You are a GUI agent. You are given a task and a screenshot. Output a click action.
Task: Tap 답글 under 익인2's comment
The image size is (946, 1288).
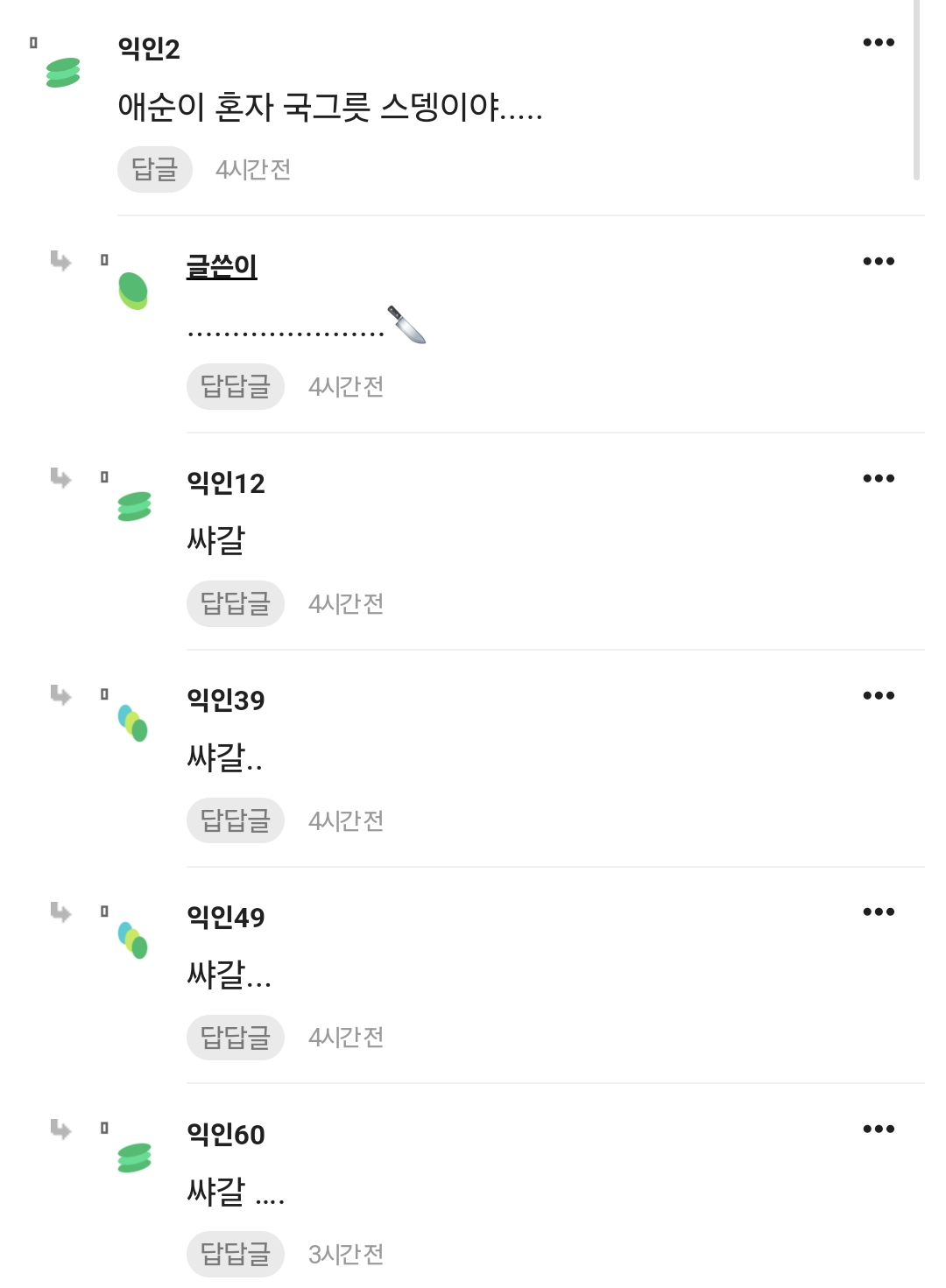point(155,169)
